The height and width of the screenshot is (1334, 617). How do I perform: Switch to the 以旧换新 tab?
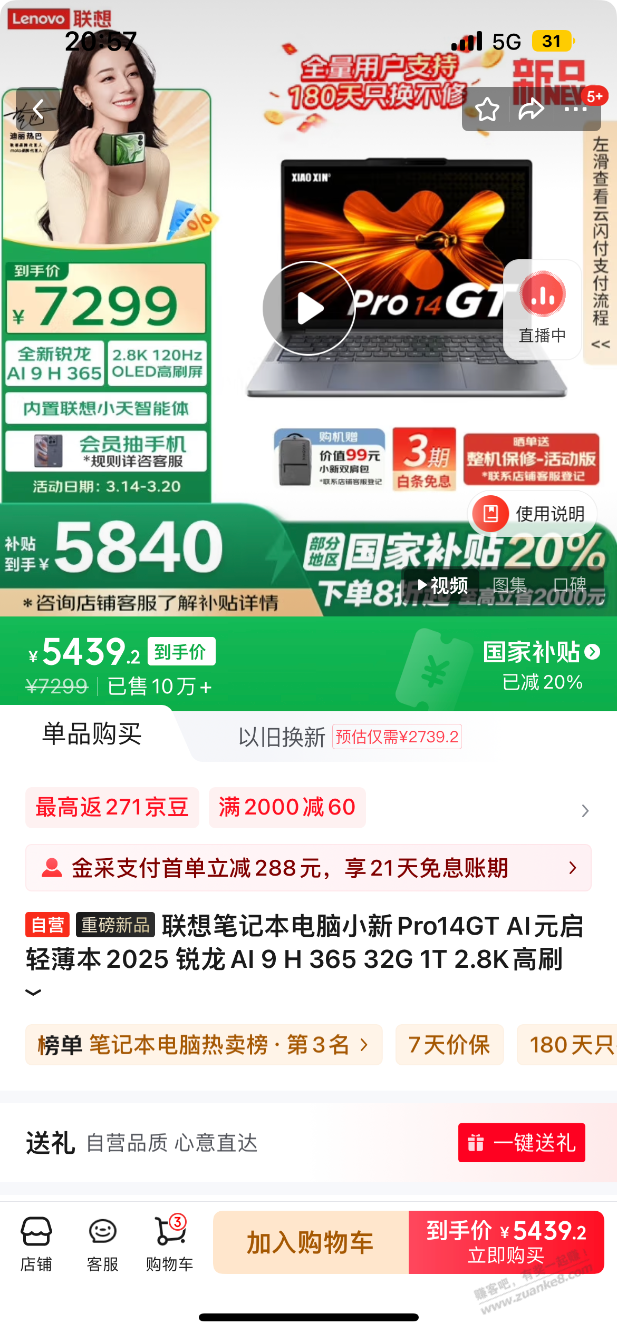(282, 737)
